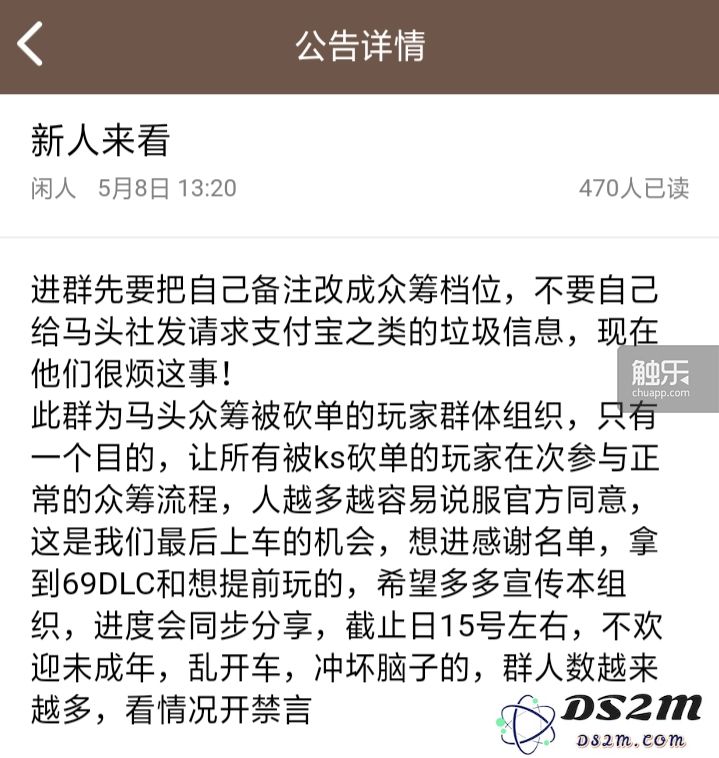Go back from the announcement details
The width and height of the screenshot is (719, 758).
31,46
